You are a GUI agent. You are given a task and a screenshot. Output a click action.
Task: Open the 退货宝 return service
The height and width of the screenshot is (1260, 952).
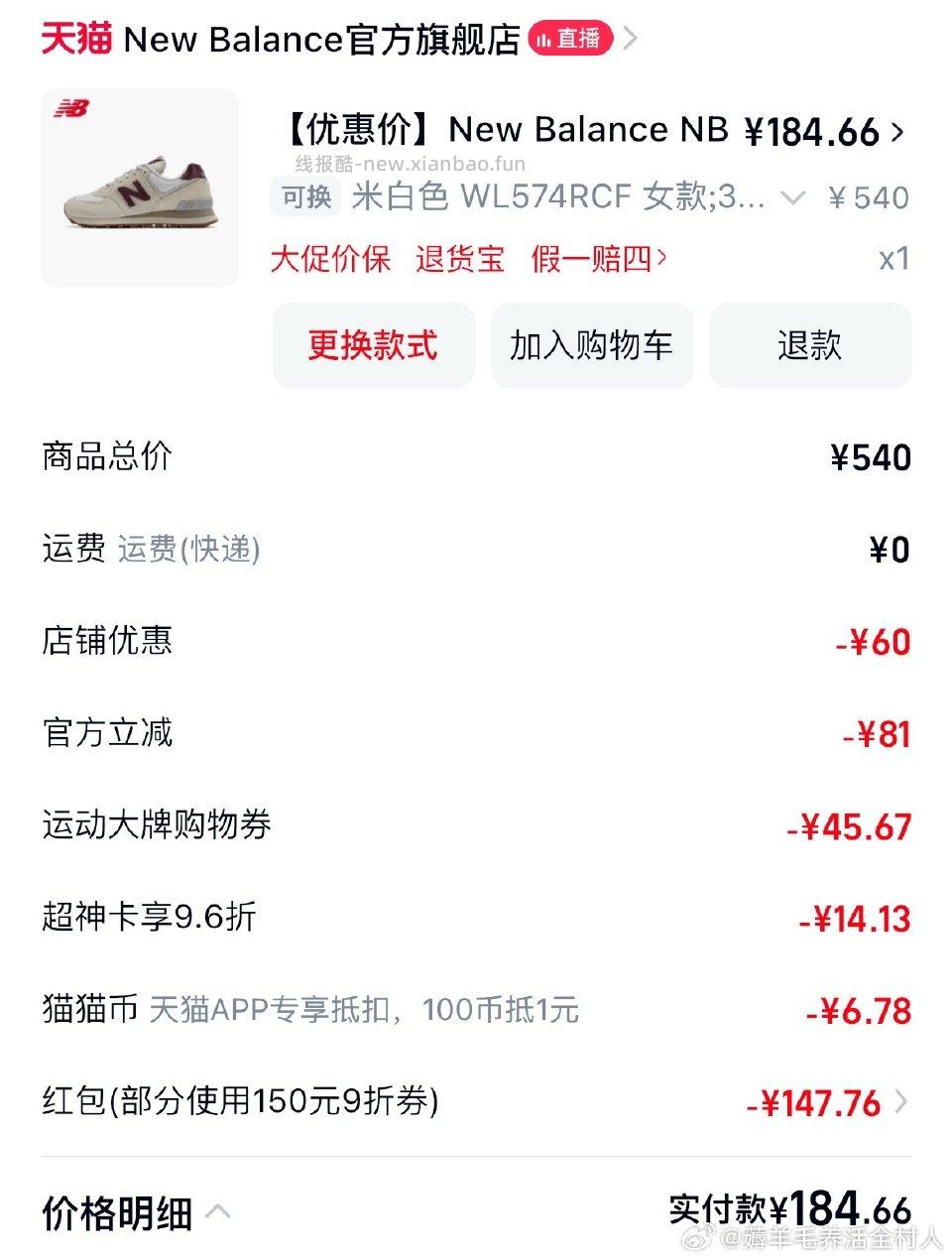click(x=460, y=259)
